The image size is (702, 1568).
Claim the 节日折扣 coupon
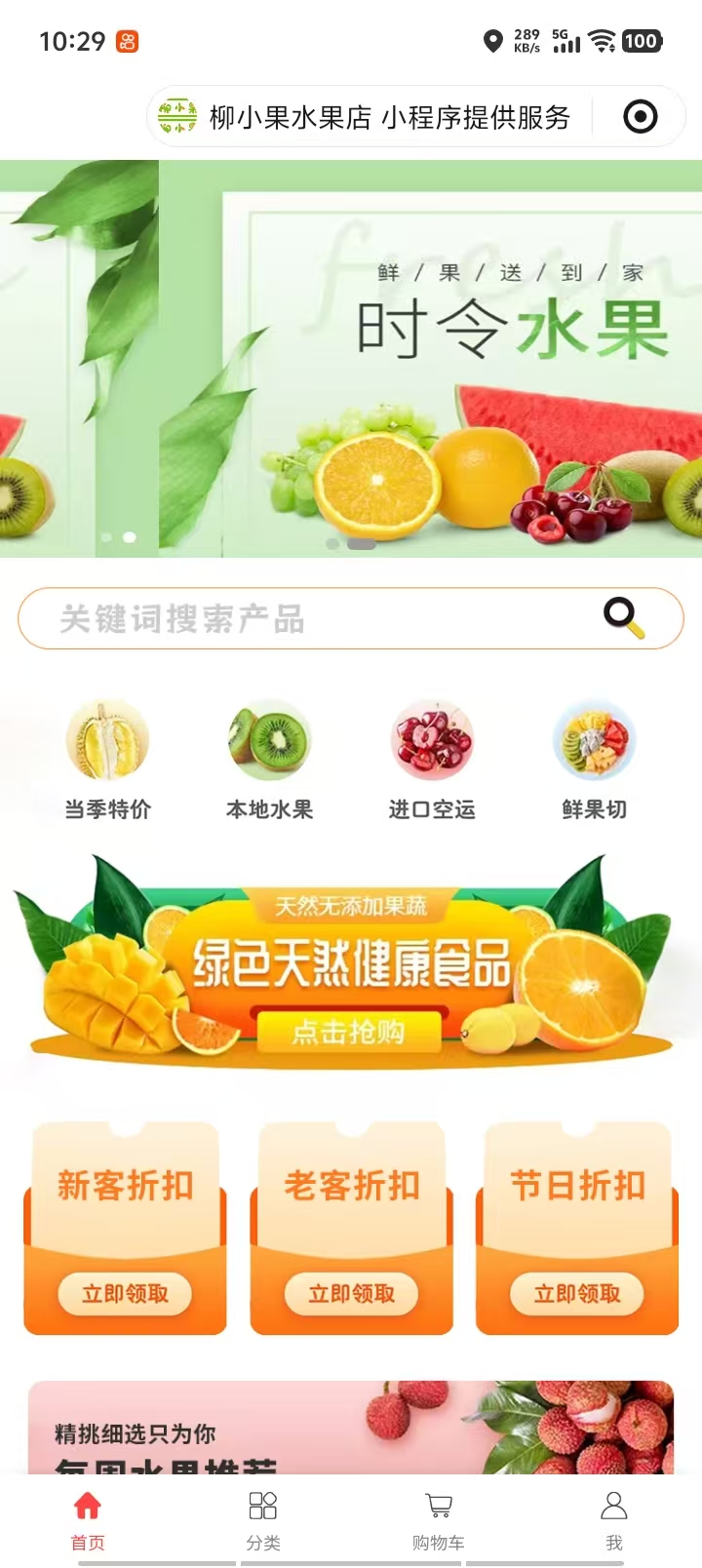[577, 1294]
